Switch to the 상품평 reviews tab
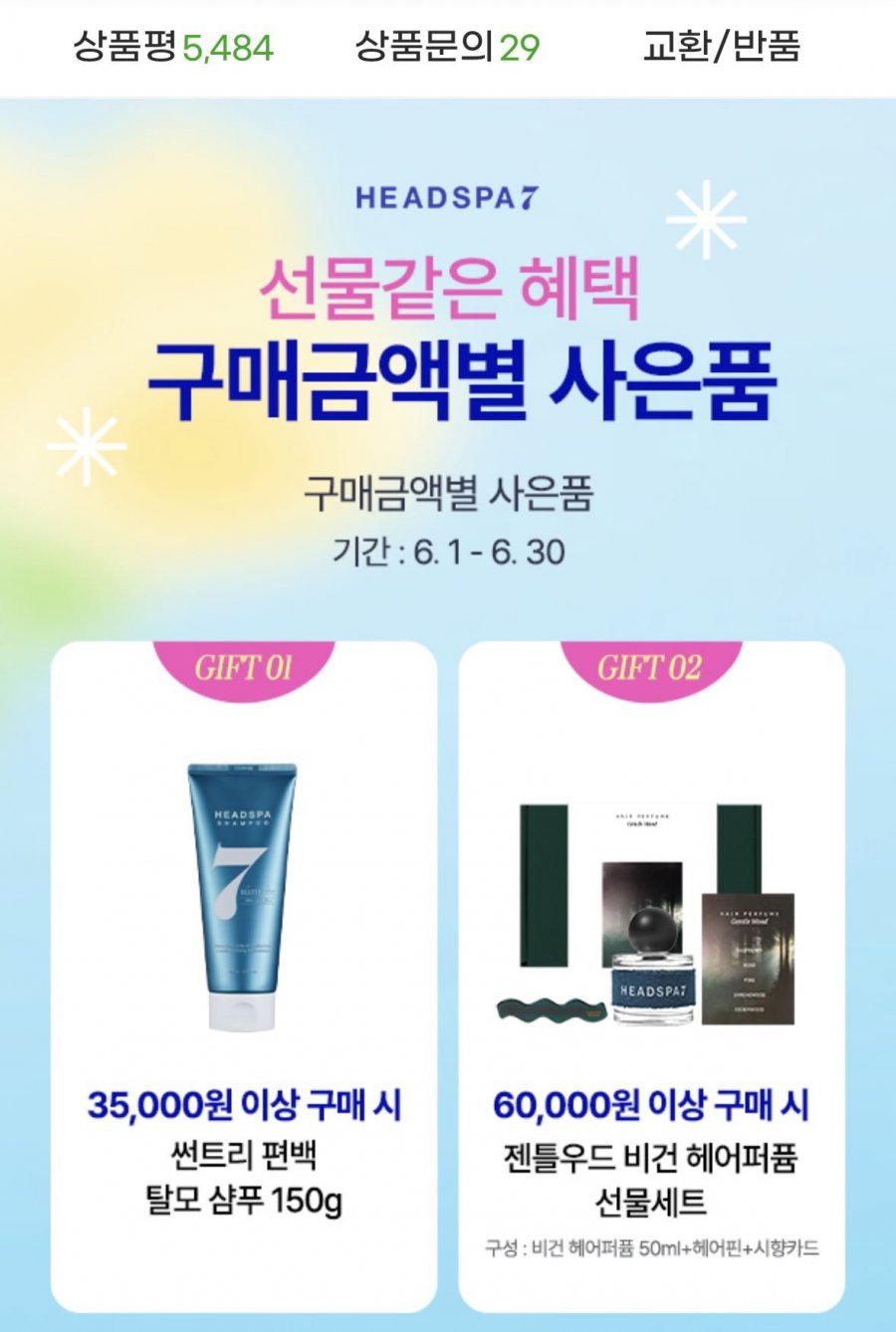 [172, 47]
